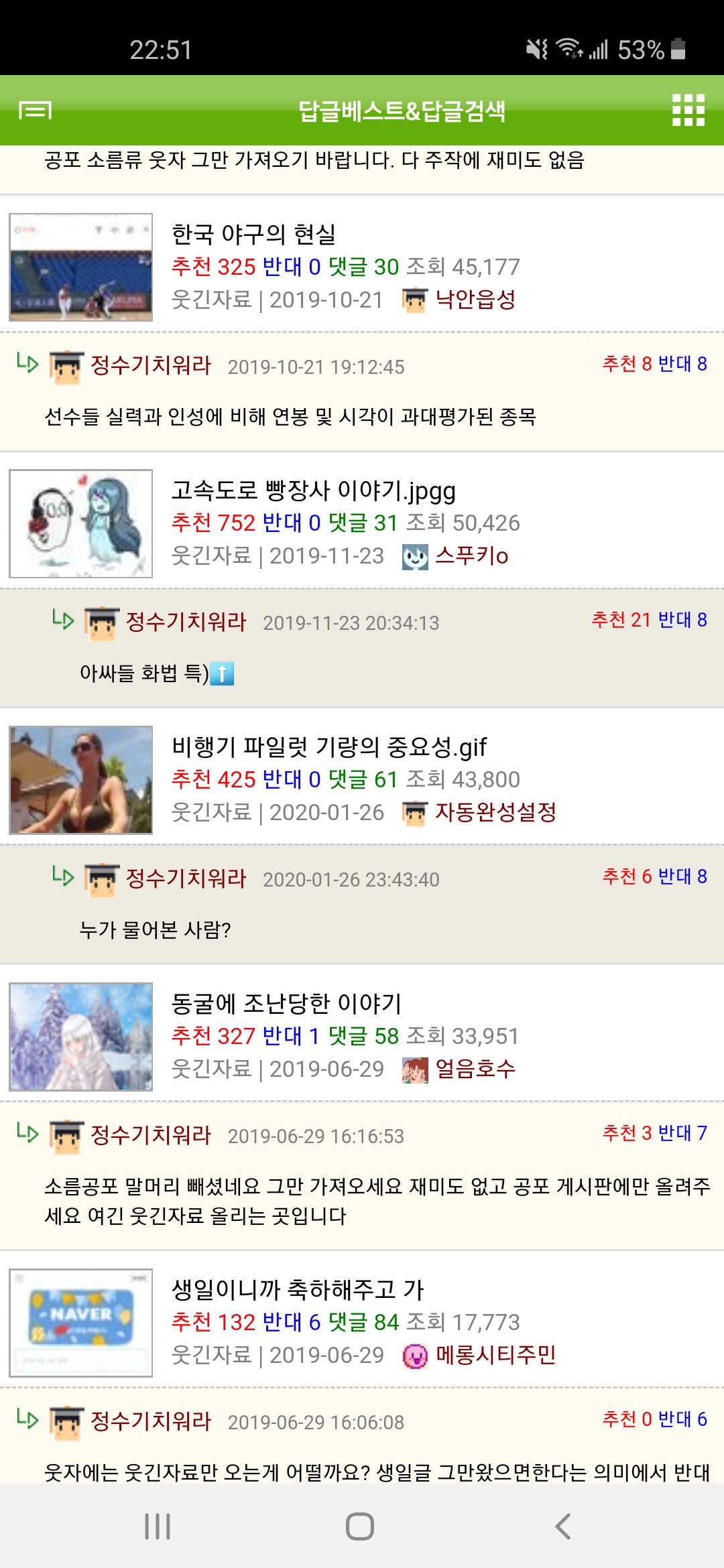Tap the thumbnail of the baseball post
Screen dimensions: 724x1568
80,267
